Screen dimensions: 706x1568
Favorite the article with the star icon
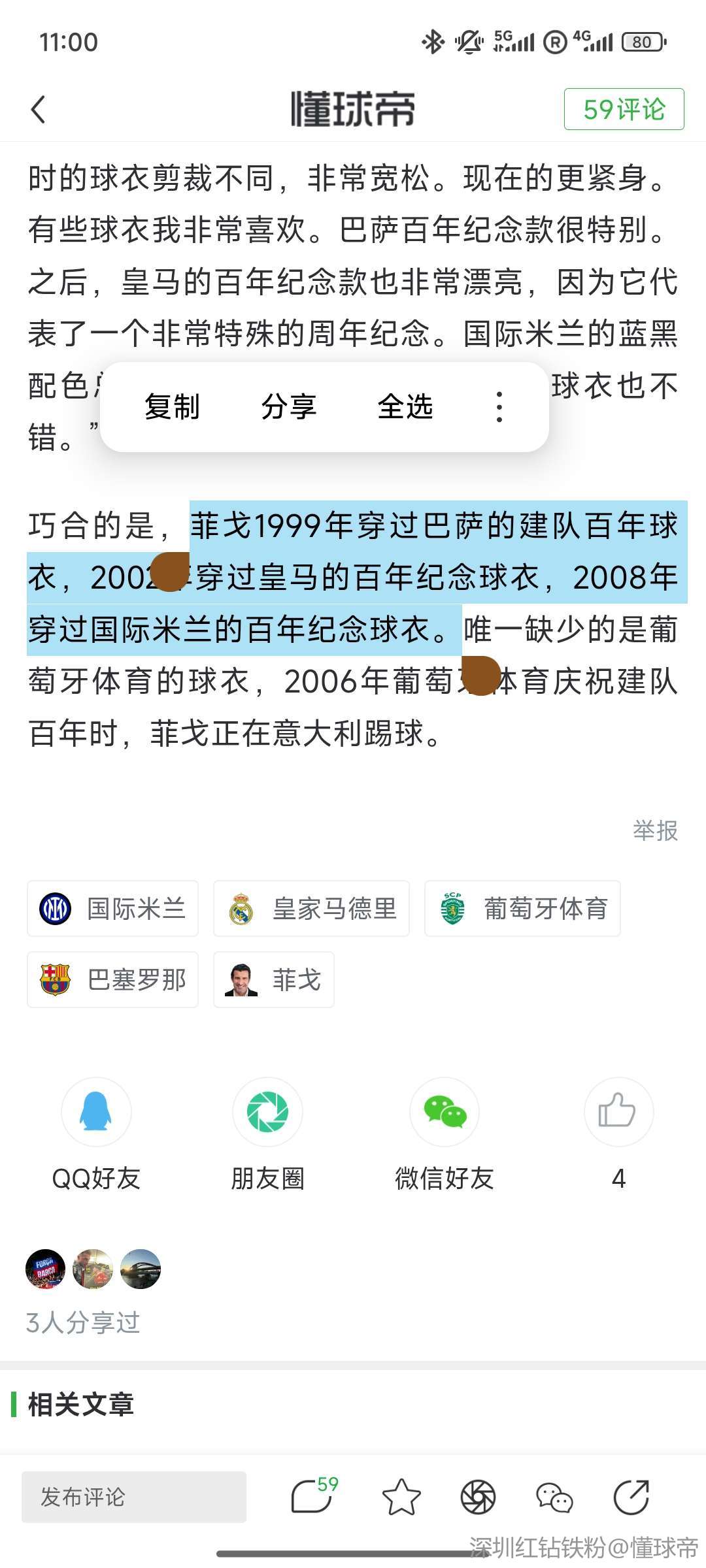point(401,1497)
